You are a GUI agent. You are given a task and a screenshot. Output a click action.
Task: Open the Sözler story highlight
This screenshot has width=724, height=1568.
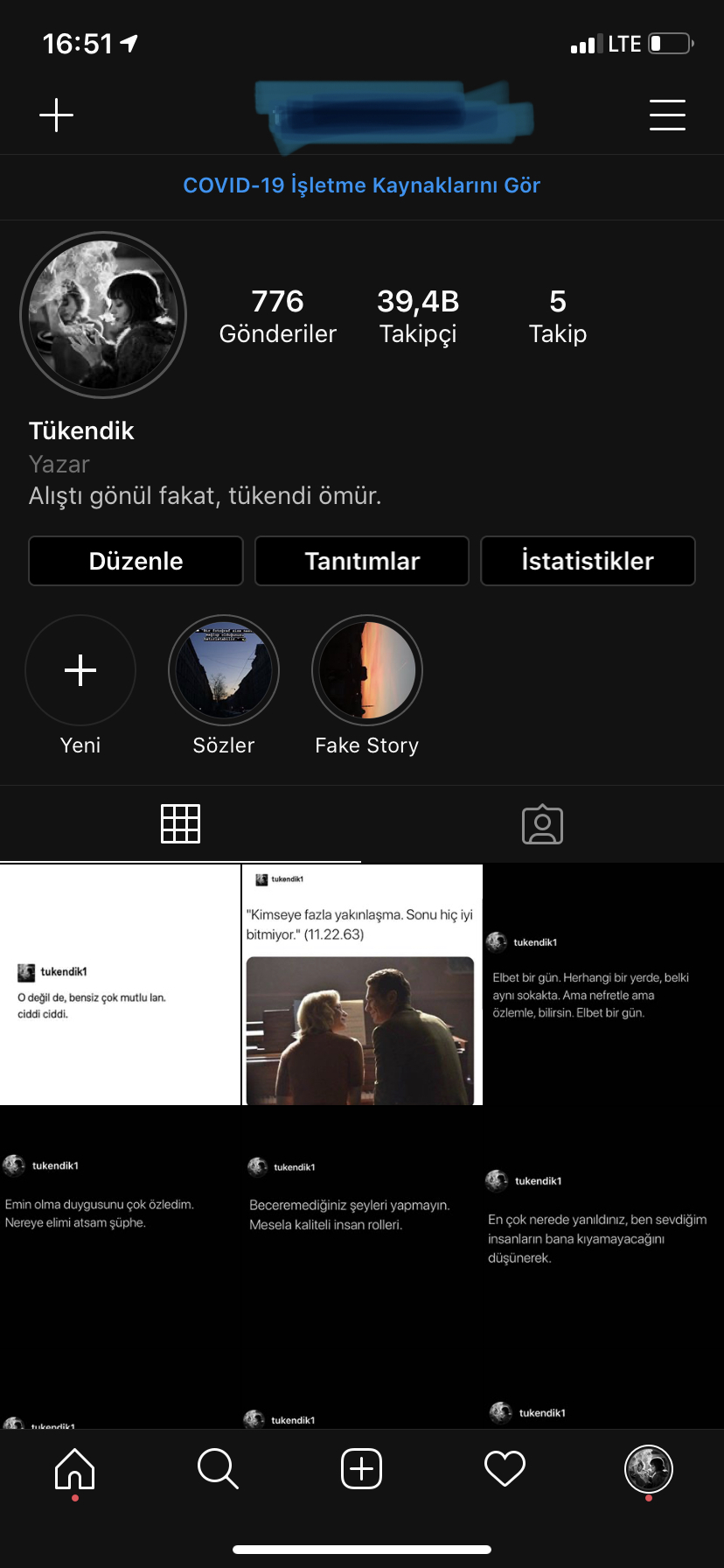pyautogui.click(x=224, y=671)
